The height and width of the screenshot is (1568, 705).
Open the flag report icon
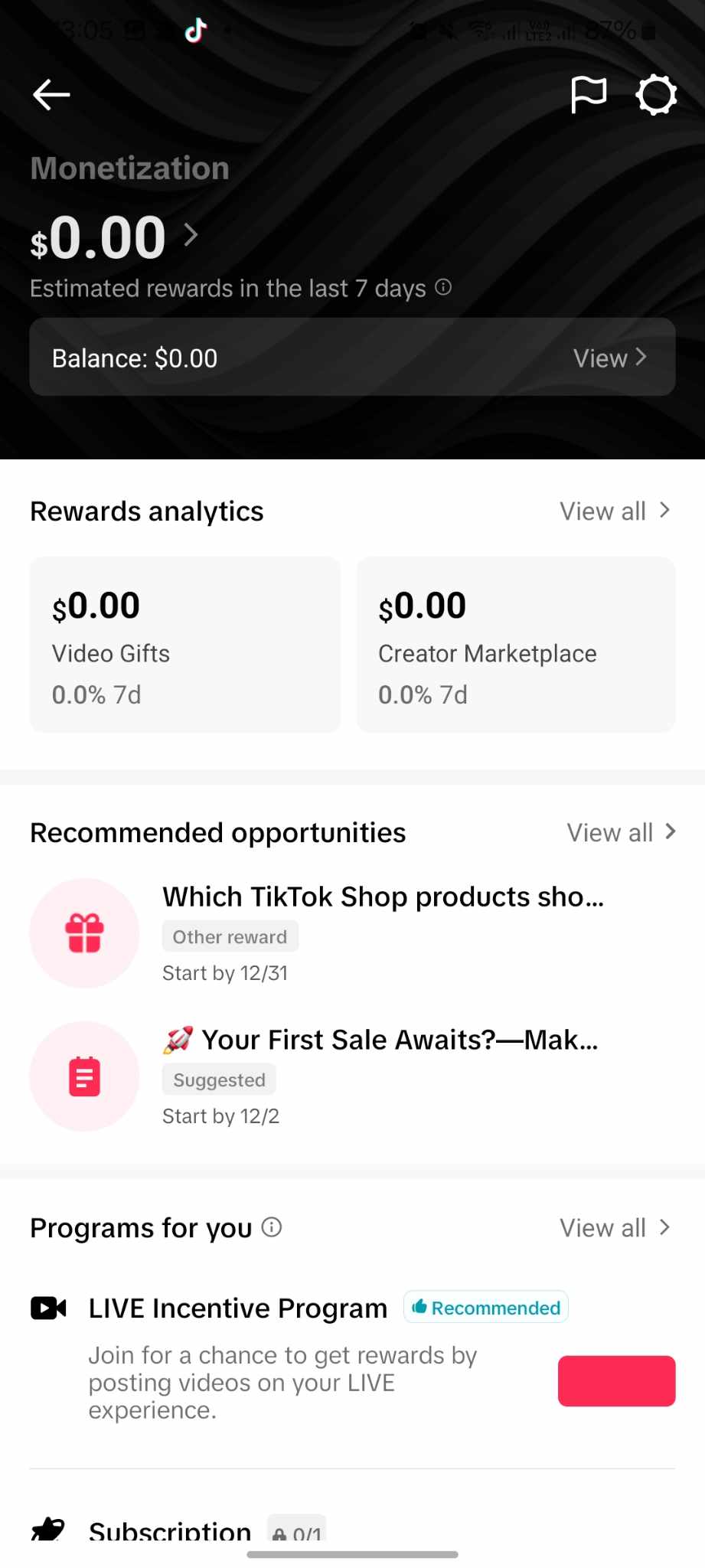coord(589,95)
